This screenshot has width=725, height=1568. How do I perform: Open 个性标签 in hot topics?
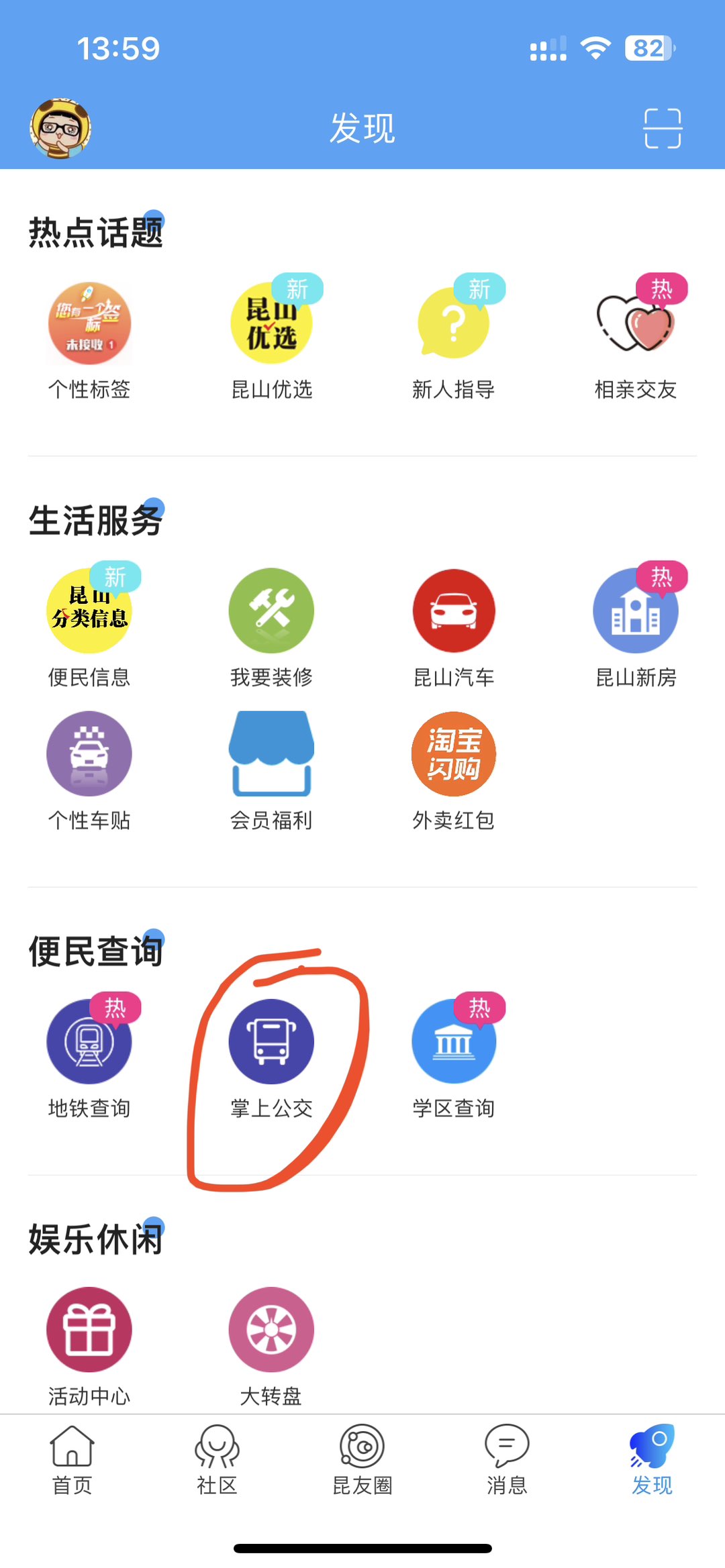point(89,324)
